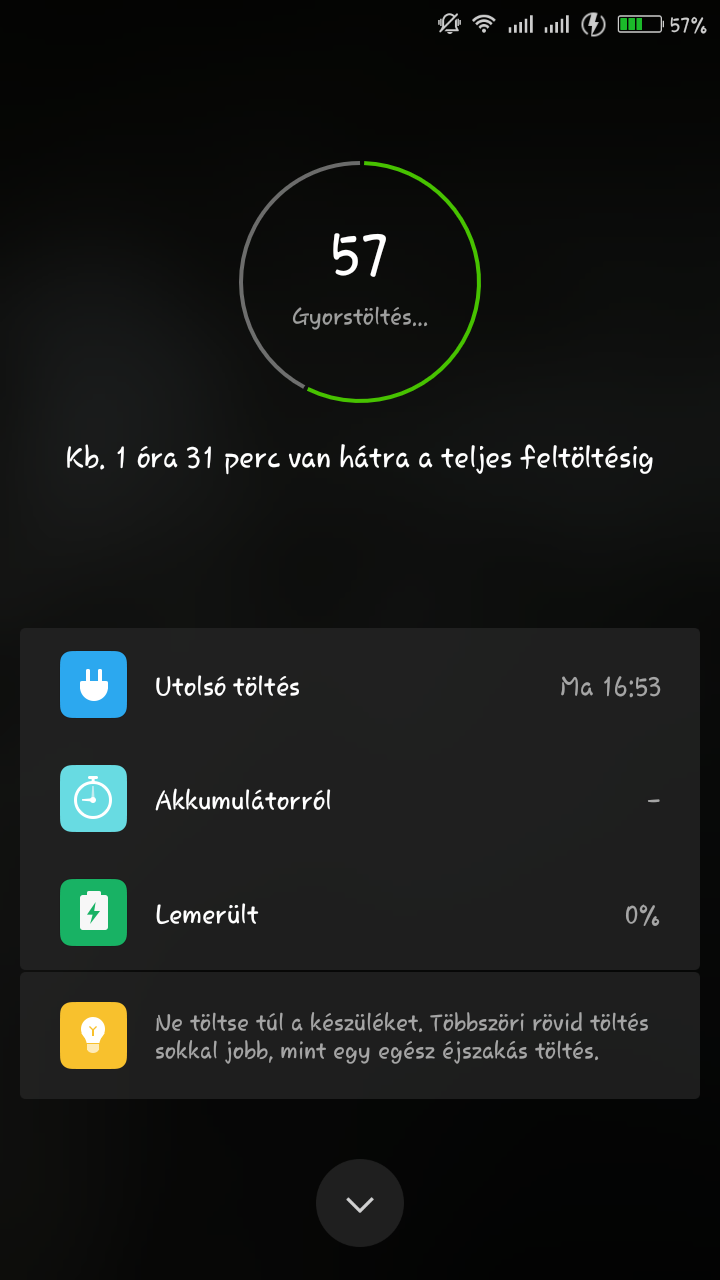Open the Lemerült row
Screen dimensions: 720x1280
pyautogui.click(x=360, y=913)
